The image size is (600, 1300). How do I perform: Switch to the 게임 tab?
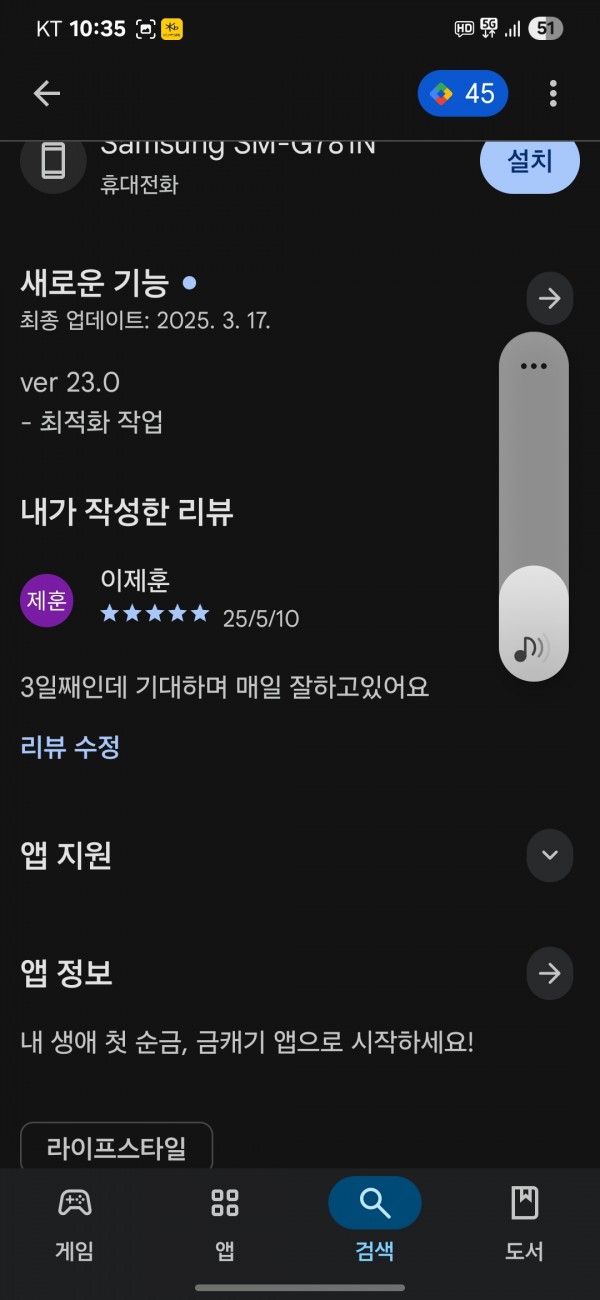(x=75, y=1222)
